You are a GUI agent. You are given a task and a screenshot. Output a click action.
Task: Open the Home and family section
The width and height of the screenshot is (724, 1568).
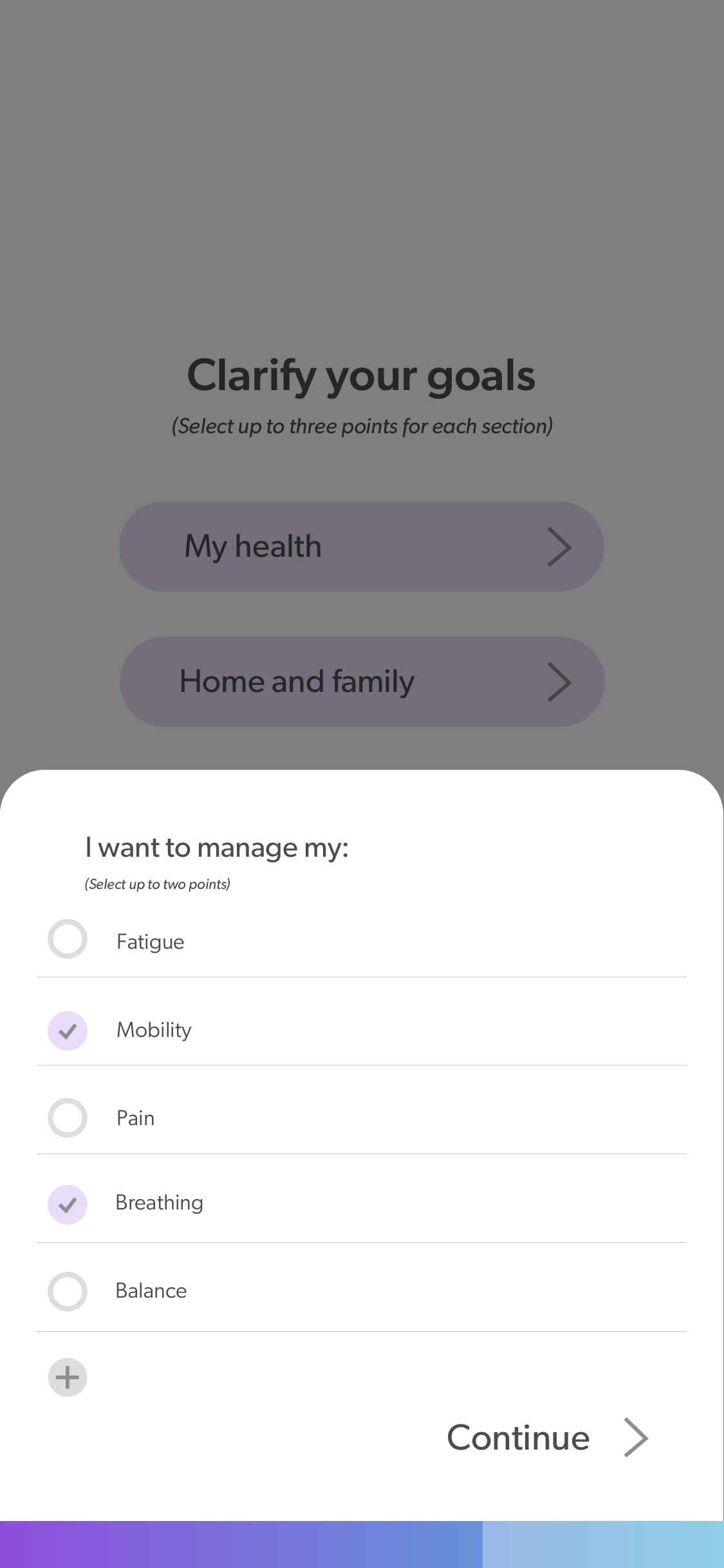pos(361,682)
